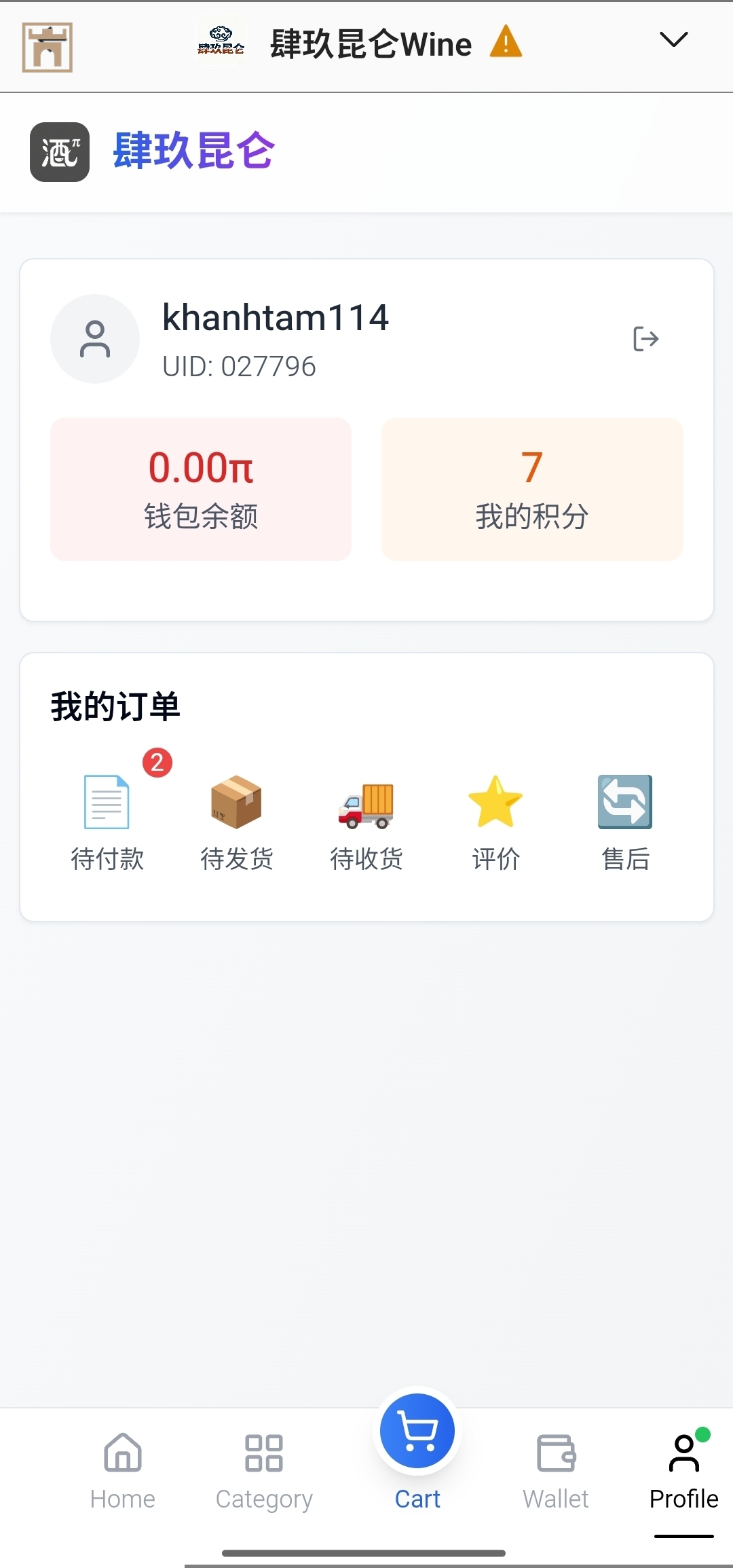
Task: Click the 肆玖昆仑 store name link
Action: [x=193, y=153]
